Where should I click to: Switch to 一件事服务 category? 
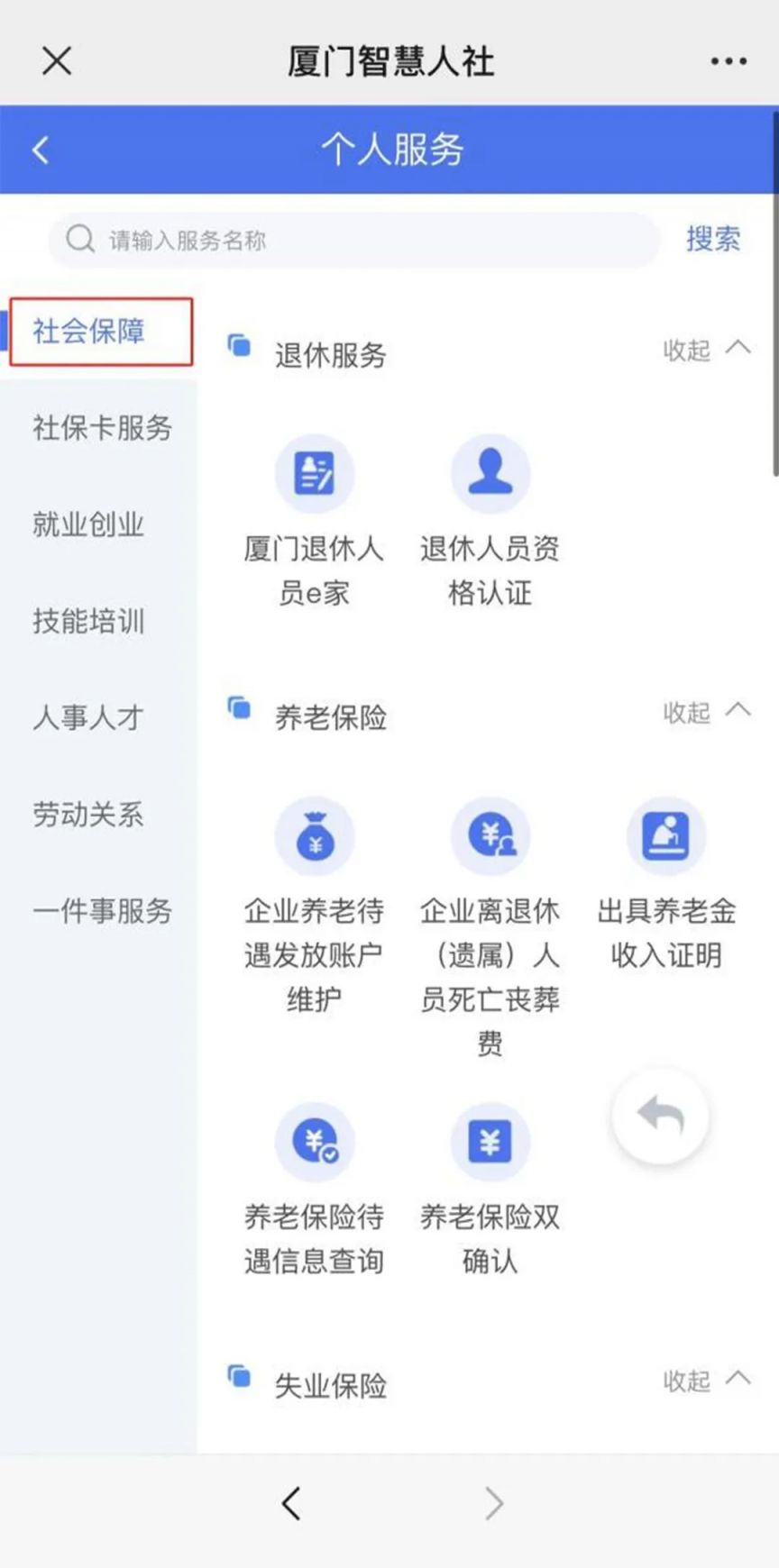point(102,911)
